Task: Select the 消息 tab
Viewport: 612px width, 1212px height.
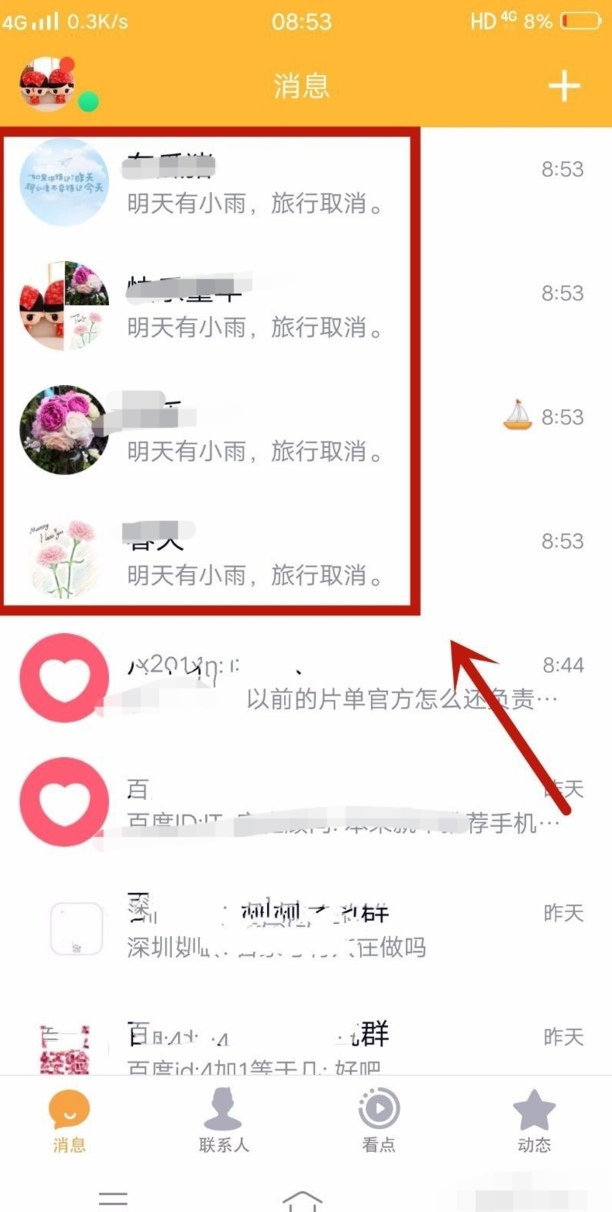Action: (70, 1122)
